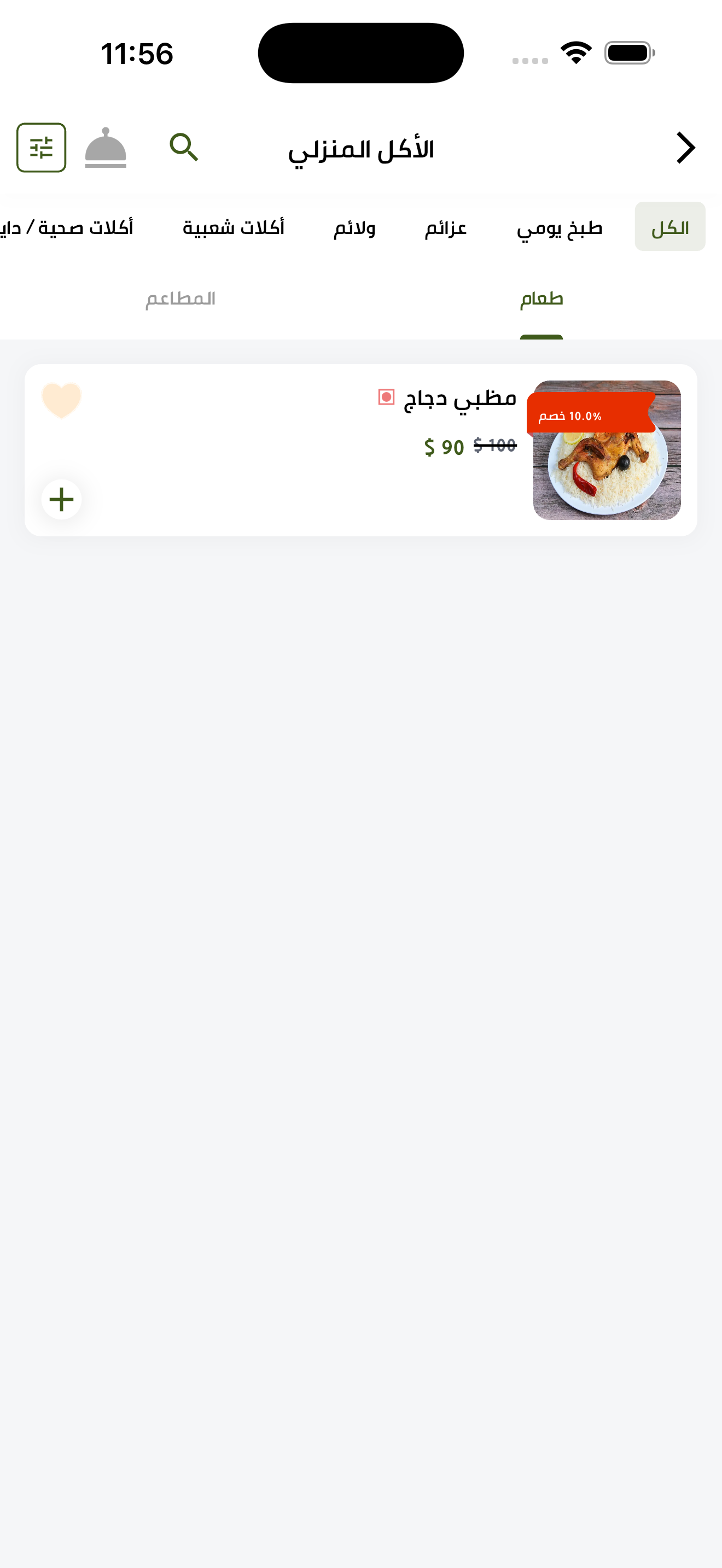The height and width of the screenshot is (1568, 722).
Task: Select the الكل category chip
Action: point(670,227)
